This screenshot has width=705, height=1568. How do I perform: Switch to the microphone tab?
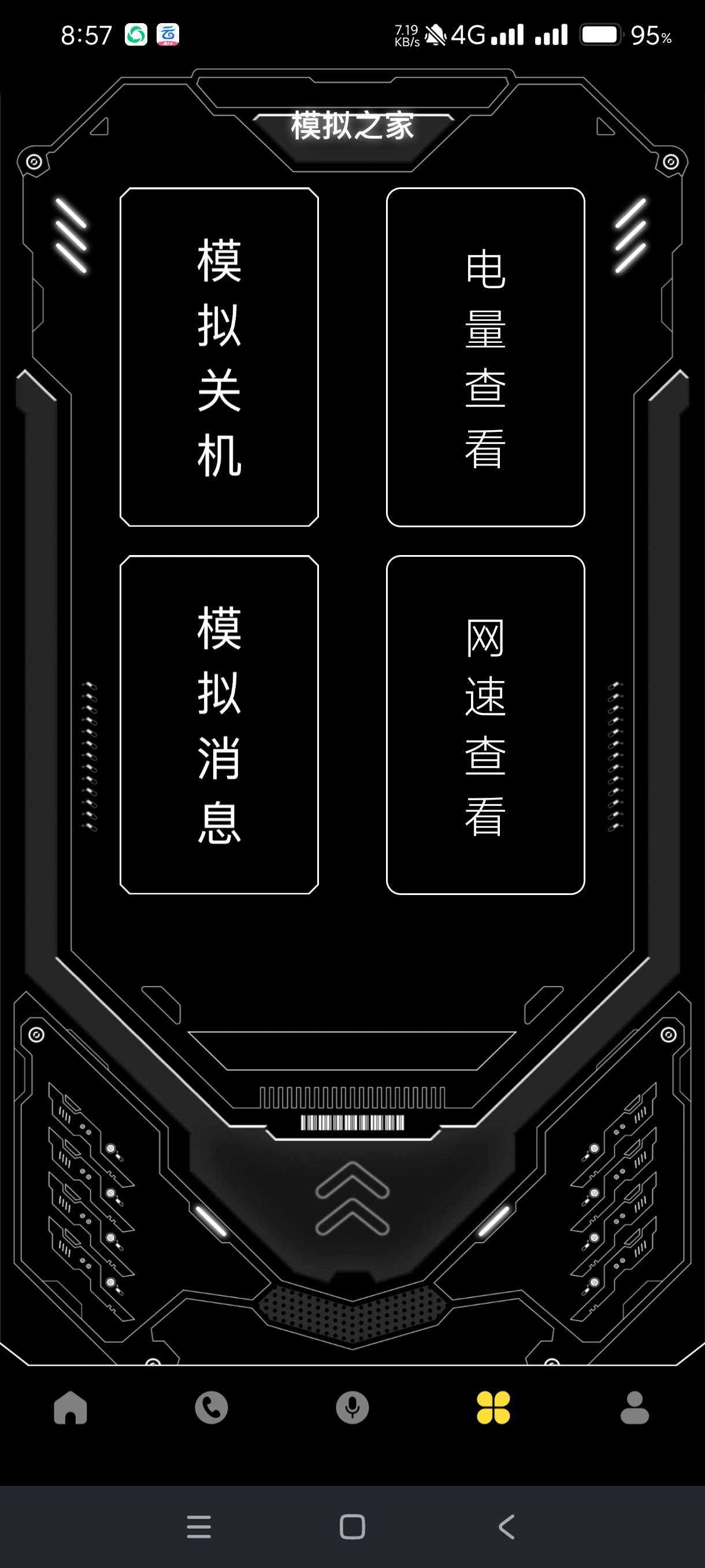pyautogui.click(x=352, y=1407)
